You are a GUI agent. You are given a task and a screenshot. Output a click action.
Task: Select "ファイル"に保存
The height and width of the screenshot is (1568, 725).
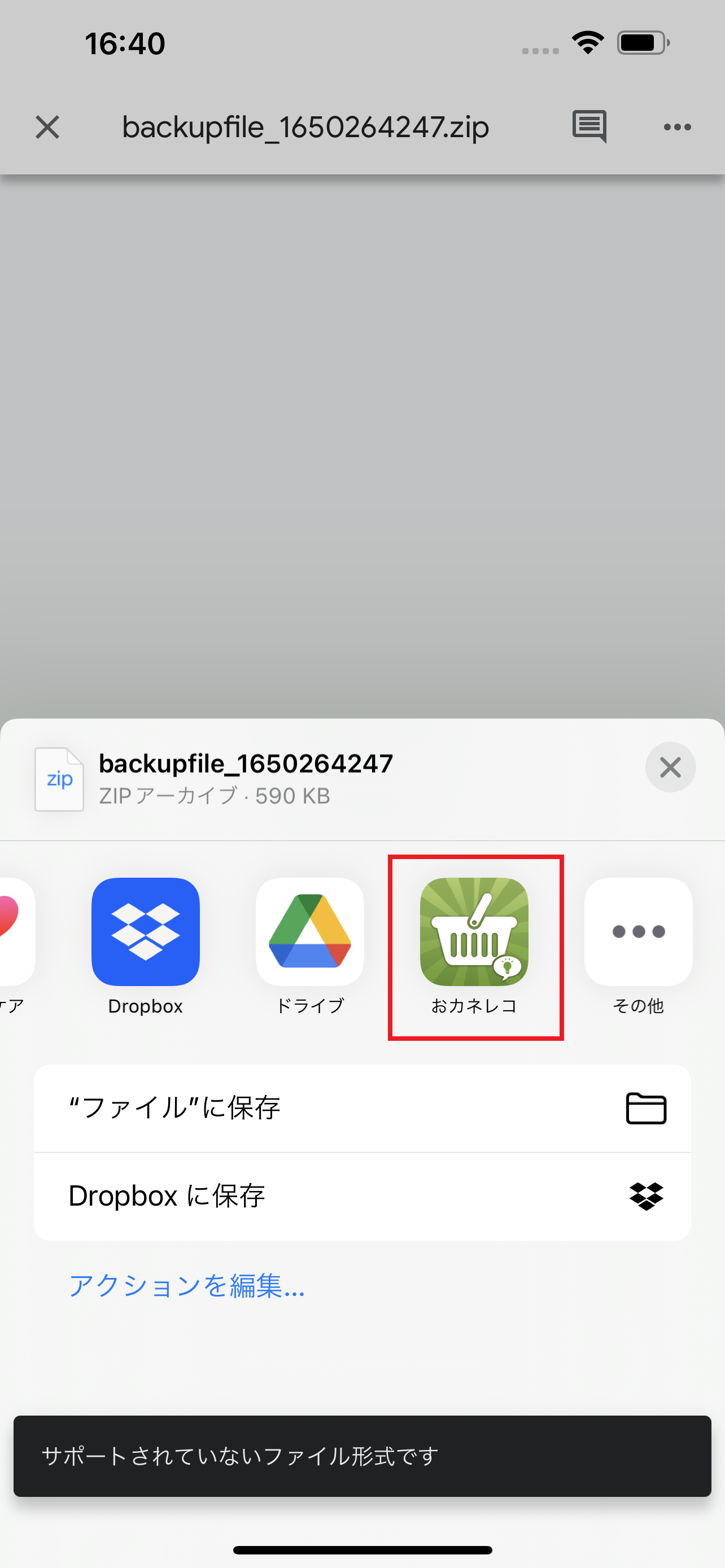click(362, 1109)
